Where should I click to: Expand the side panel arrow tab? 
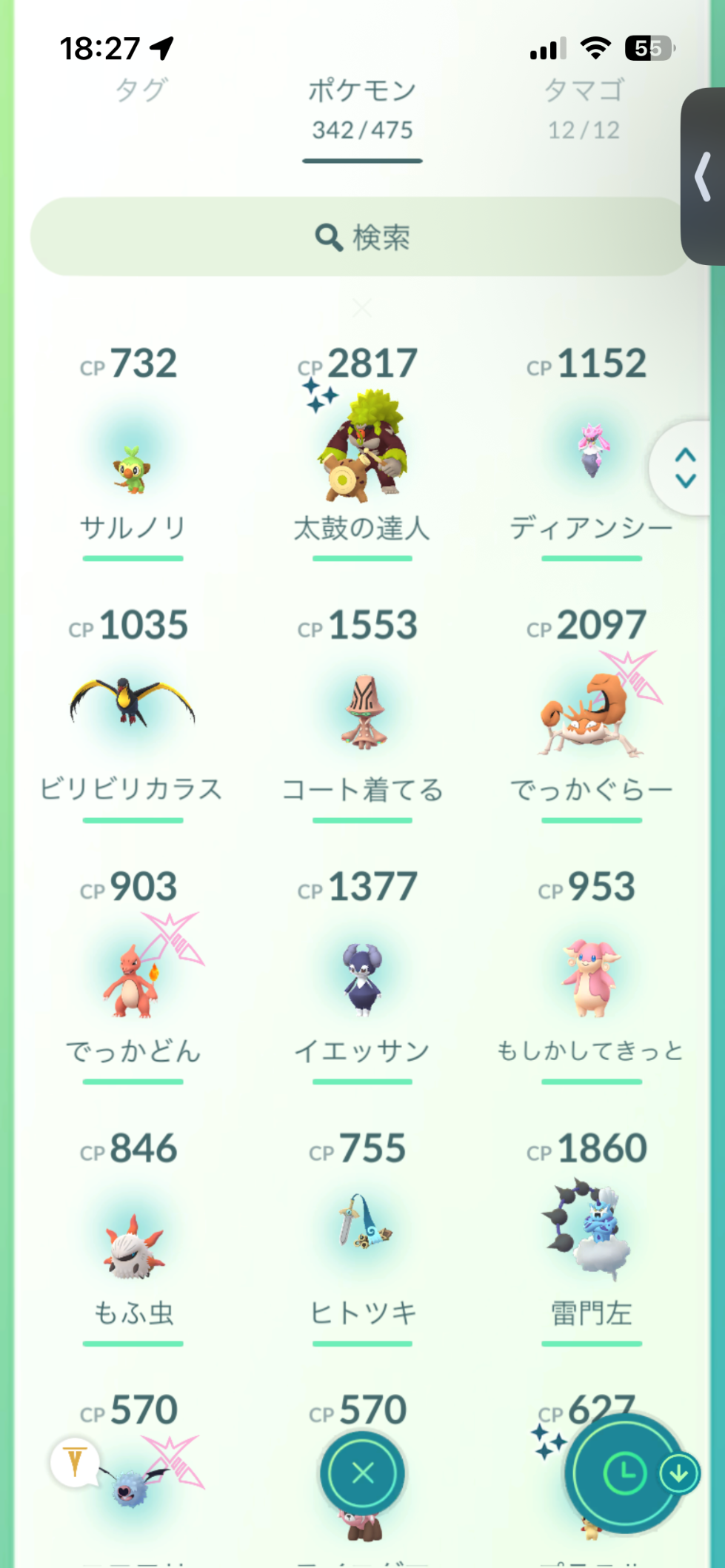703,176
